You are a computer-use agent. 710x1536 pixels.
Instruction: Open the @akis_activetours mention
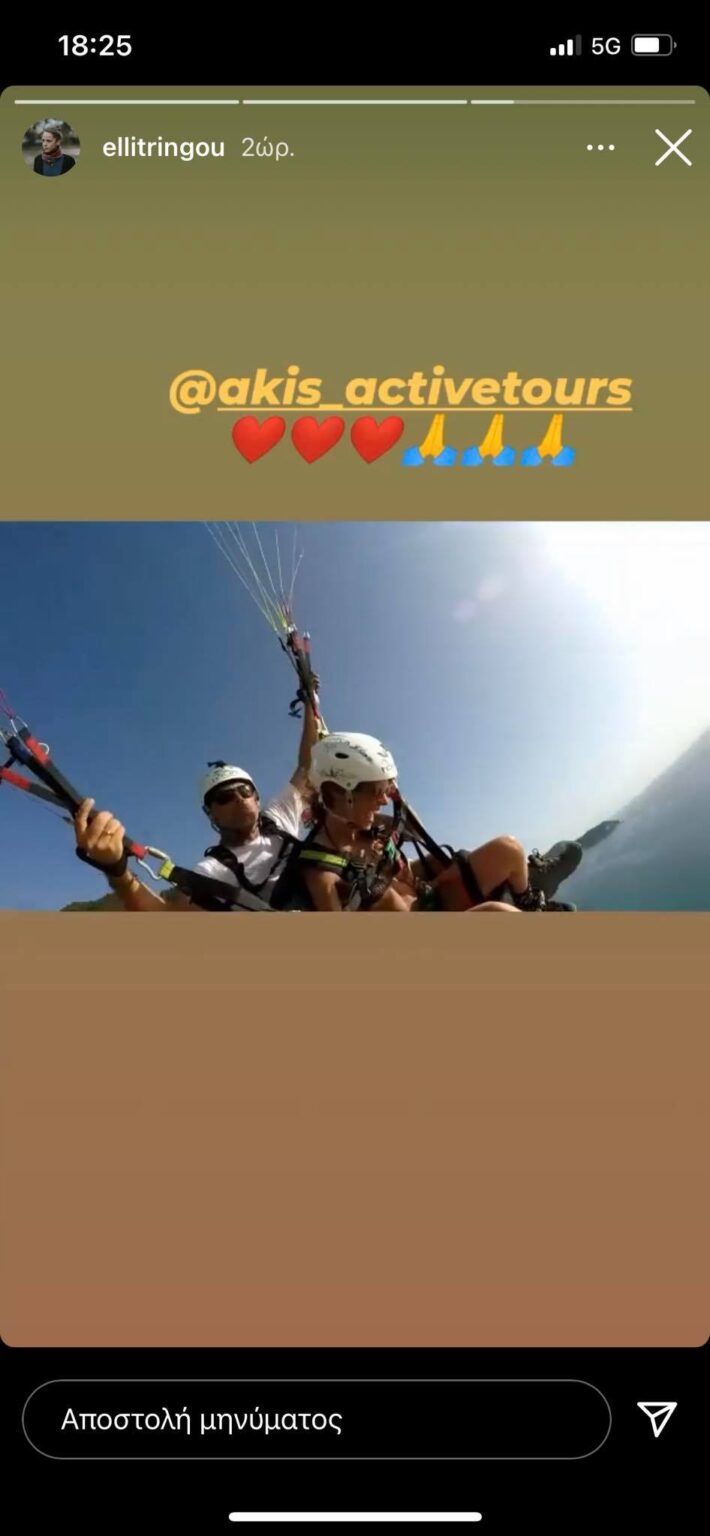(x=401, y=390)
